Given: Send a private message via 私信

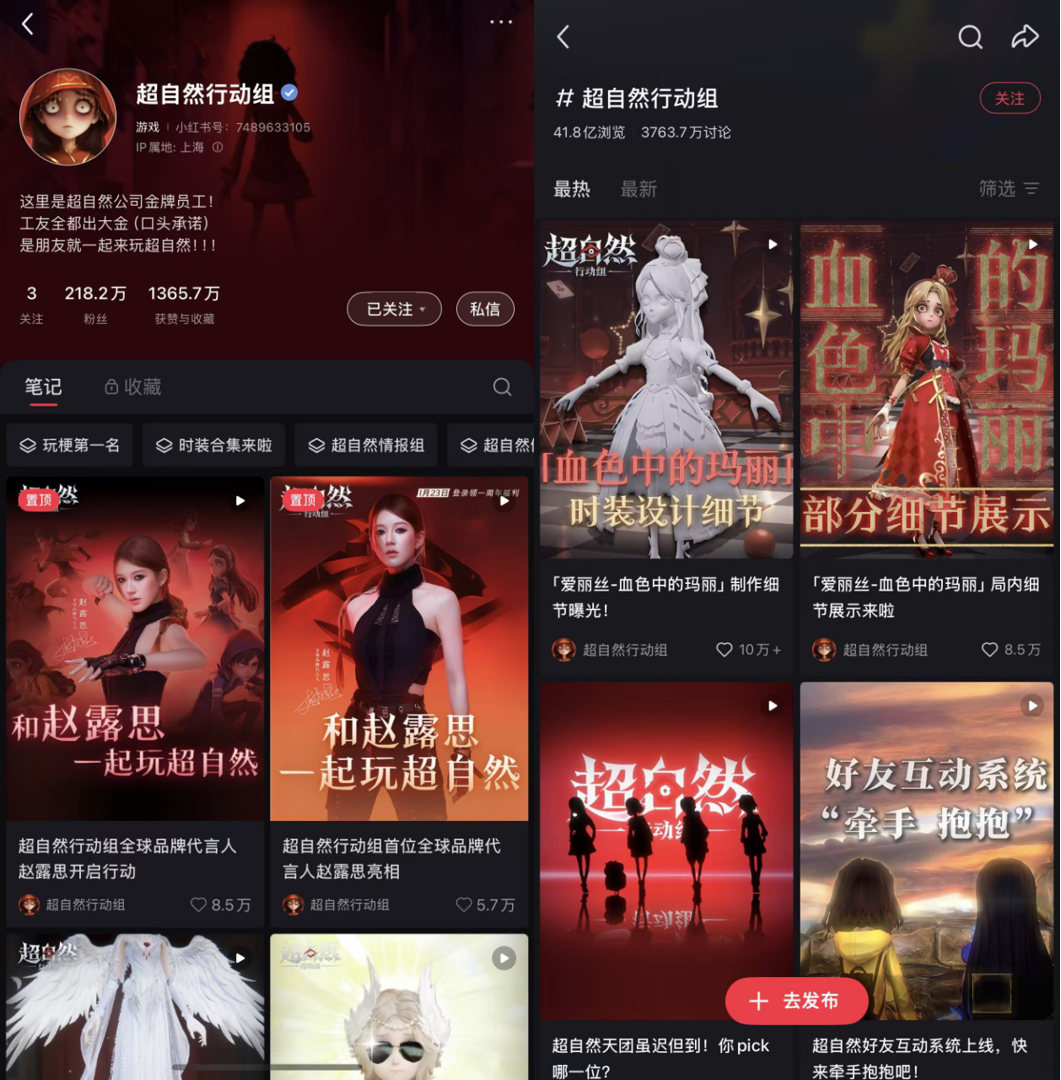Looking at the screenshot, I should (485, 309).
